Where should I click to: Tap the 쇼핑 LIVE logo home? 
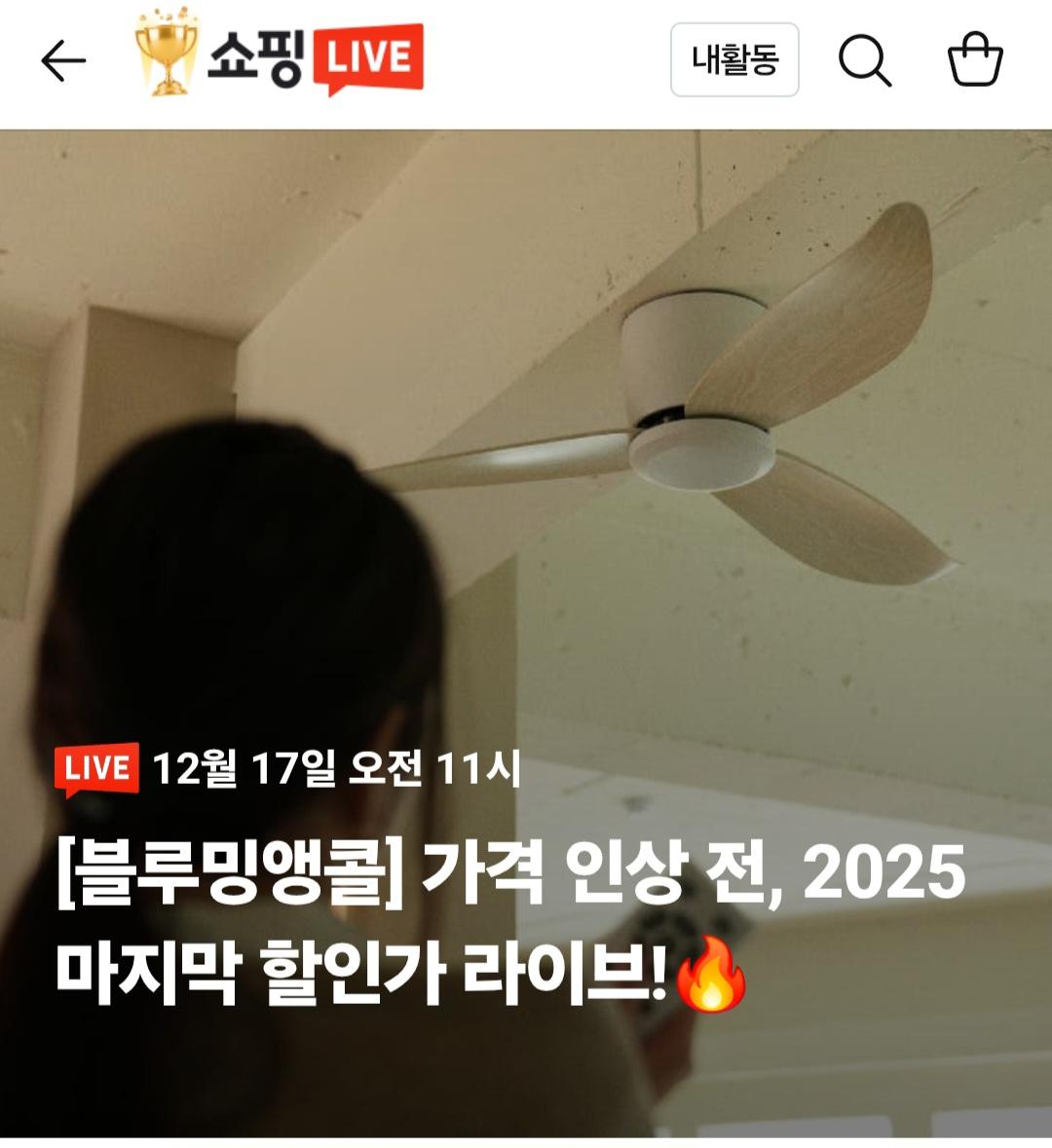point(281,58)
